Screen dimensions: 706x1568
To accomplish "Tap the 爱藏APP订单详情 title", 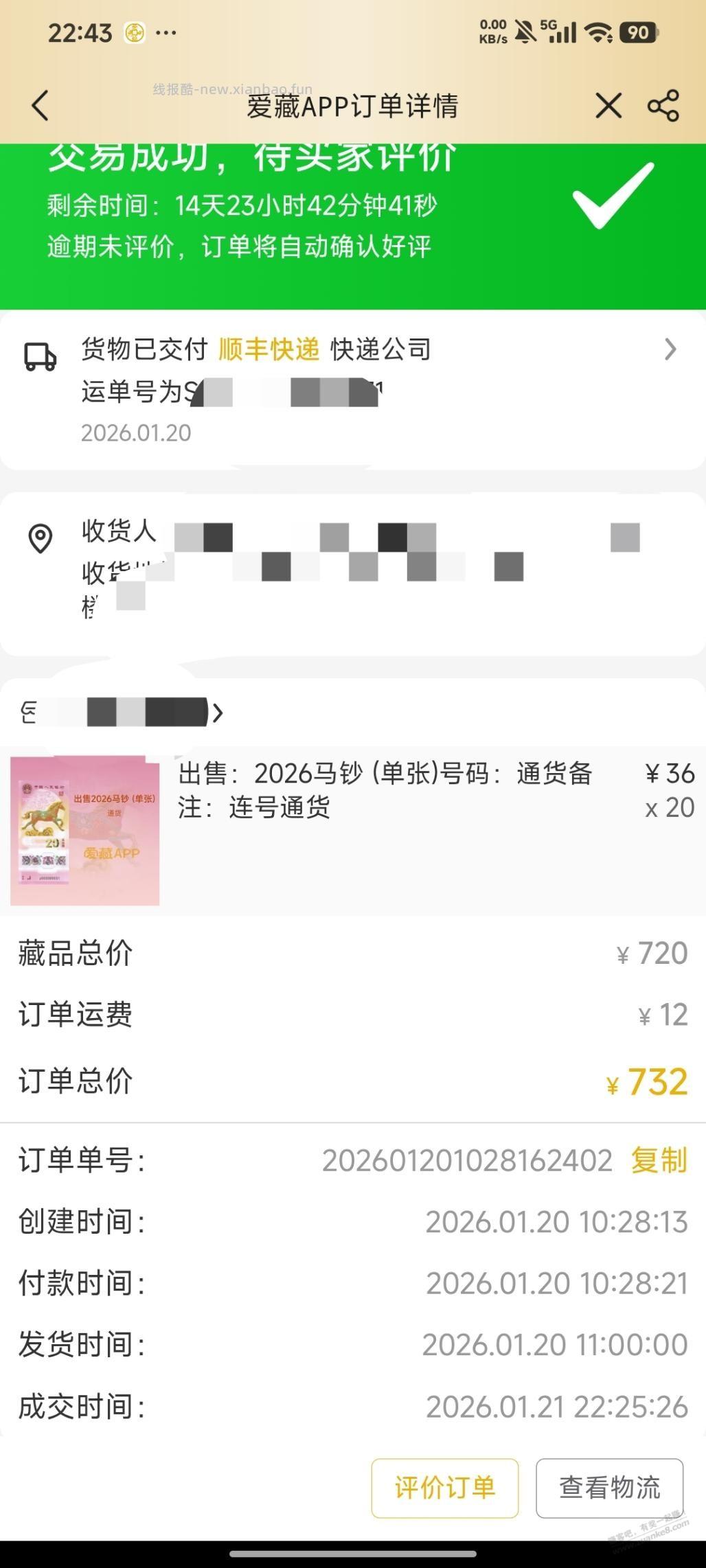I will coord(353,106).
